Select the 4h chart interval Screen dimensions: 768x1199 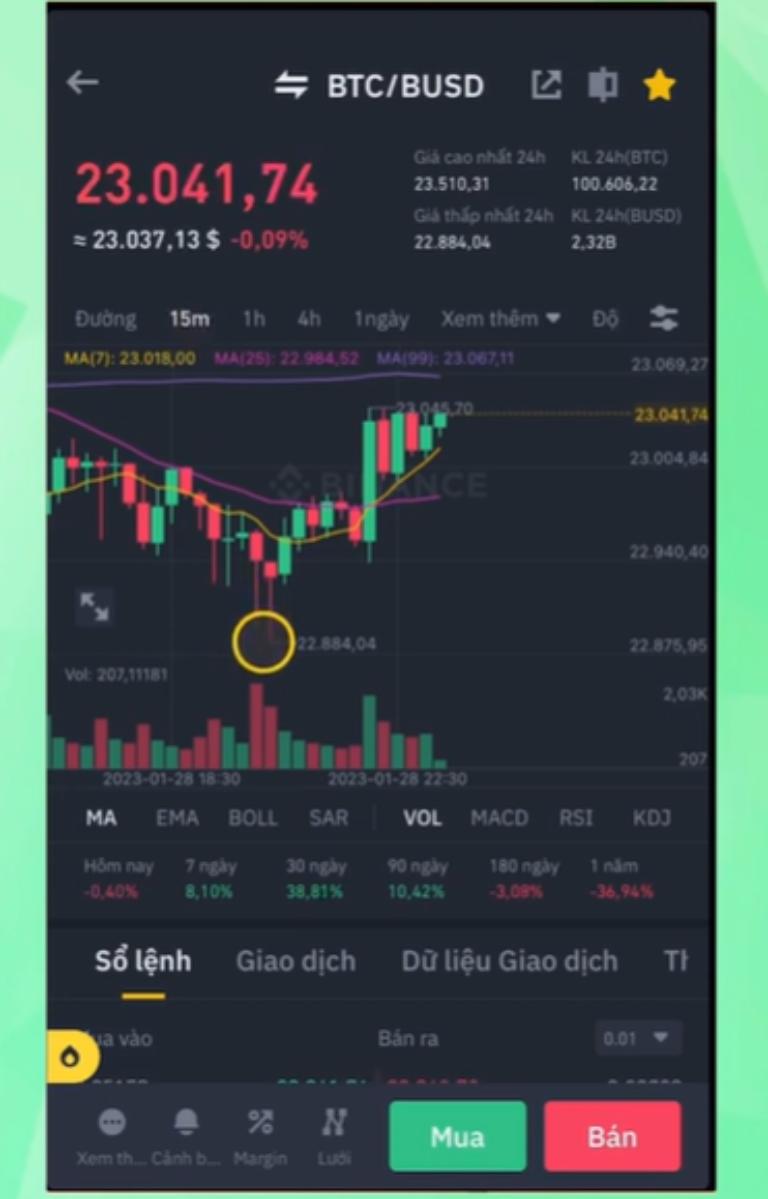tap(309, 319)
